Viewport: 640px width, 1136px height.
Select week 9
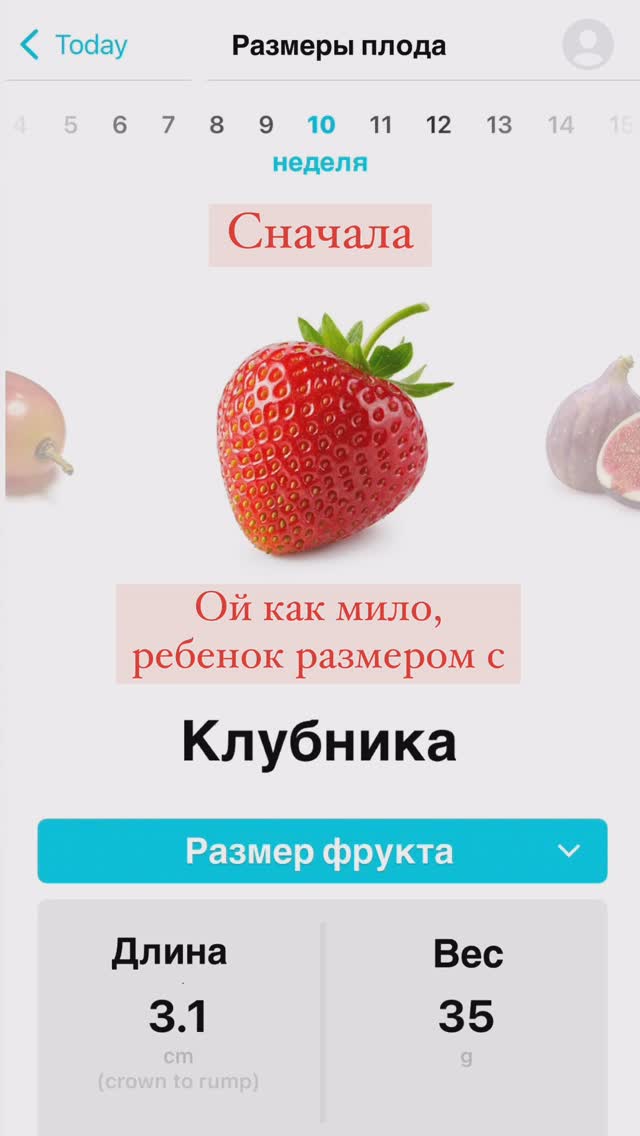266,125
